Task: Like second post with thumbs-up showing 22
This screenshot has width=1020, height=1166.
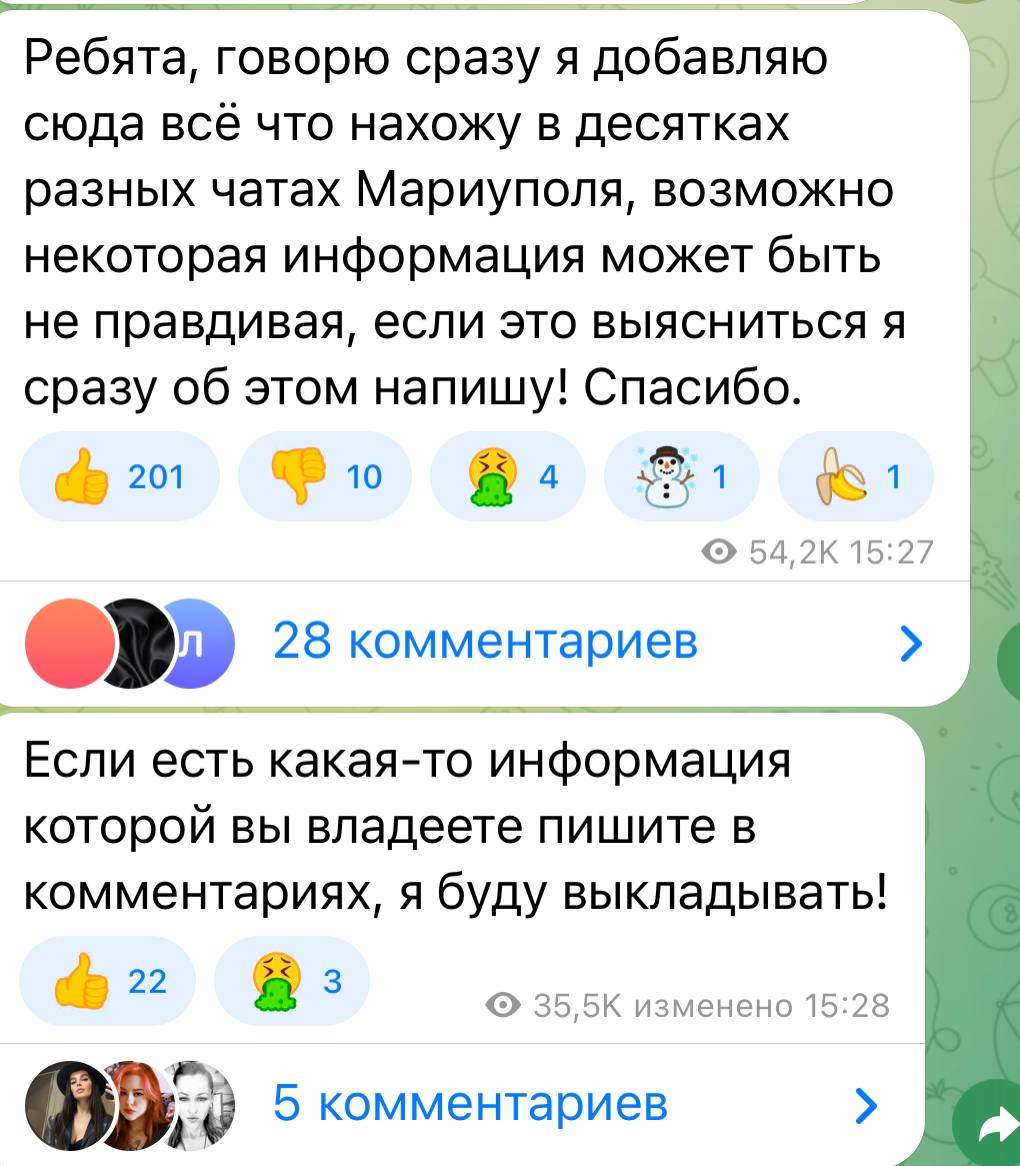Action: point(109,984)
